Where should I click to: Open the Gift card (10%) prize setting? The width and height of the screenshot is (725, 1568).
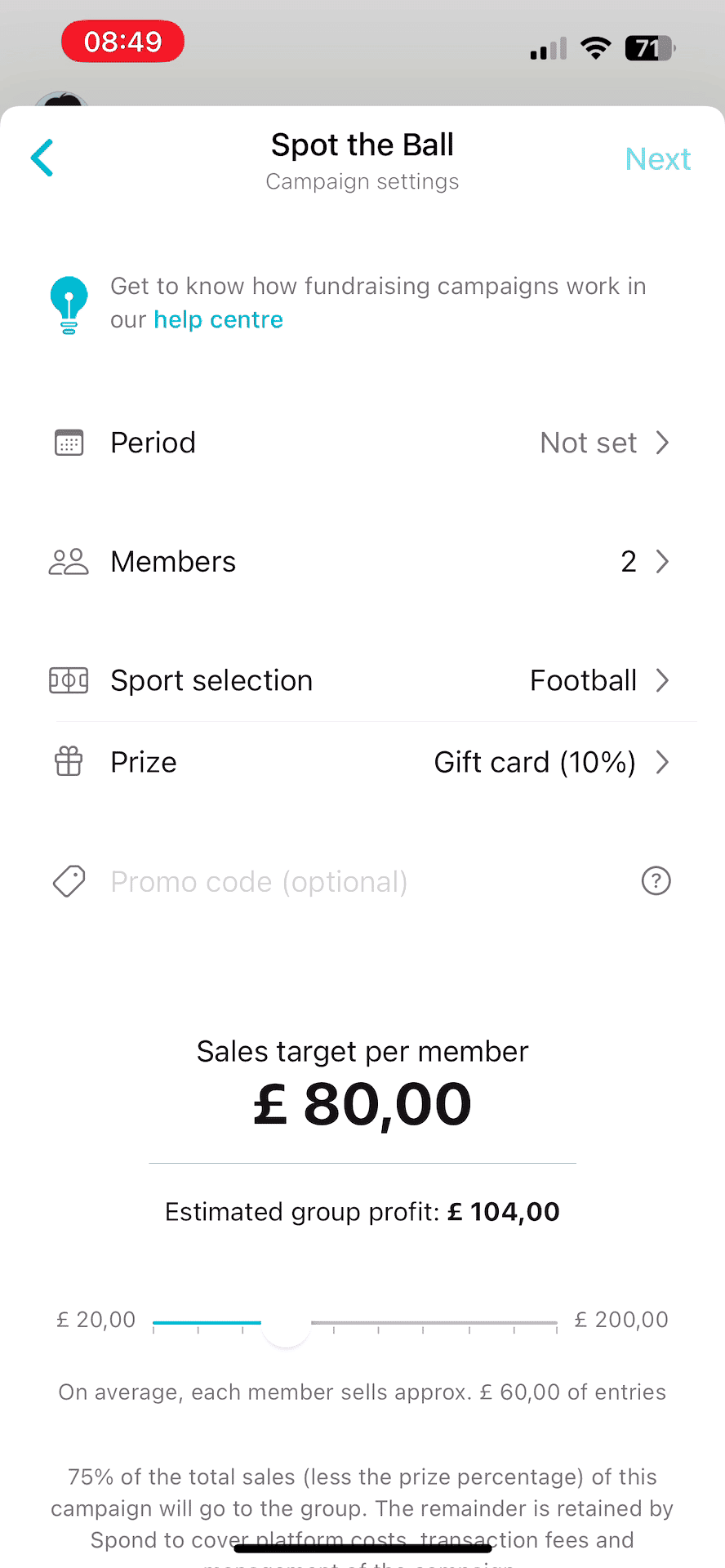click(x=535, y=762)
